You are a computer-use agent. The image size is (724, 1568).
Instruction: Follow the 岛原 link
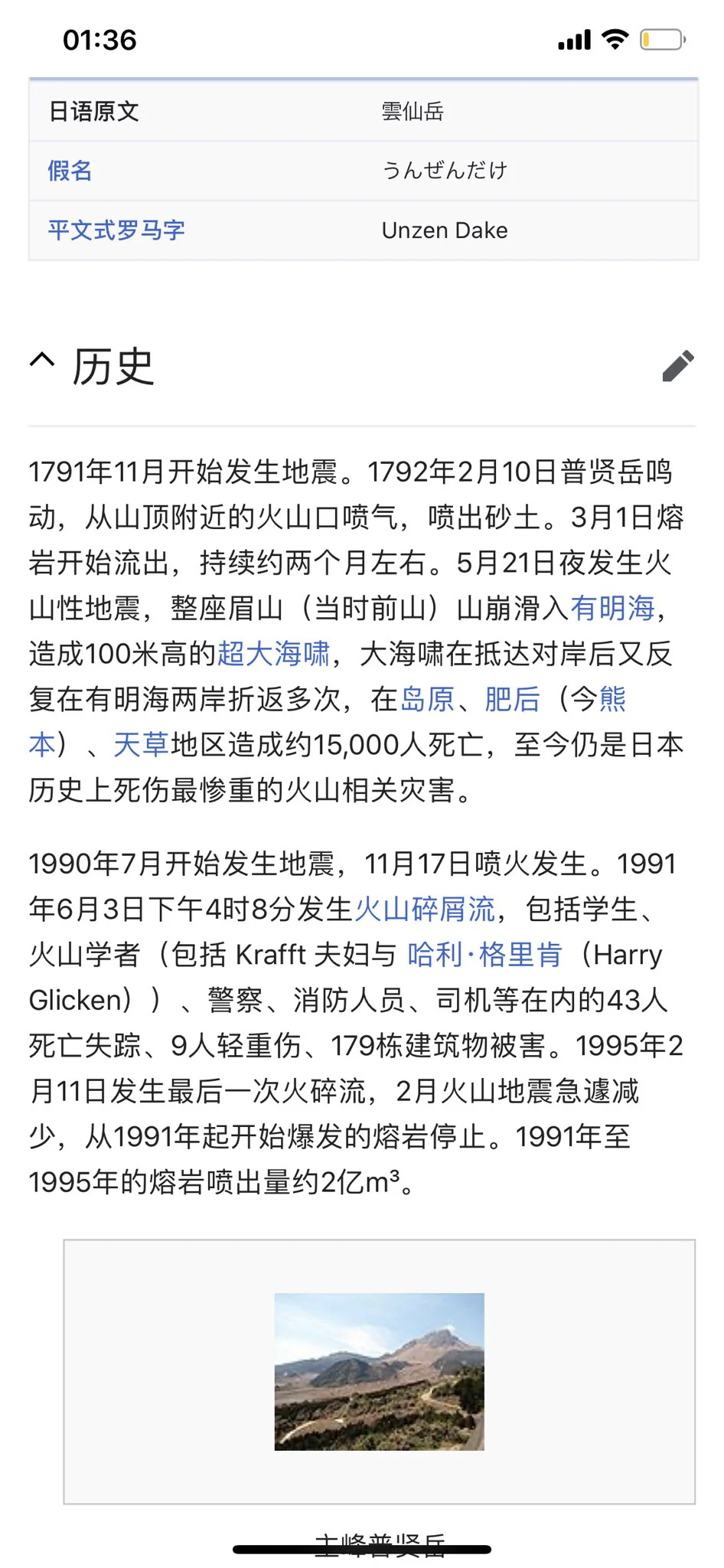click(x=427, y=699)
